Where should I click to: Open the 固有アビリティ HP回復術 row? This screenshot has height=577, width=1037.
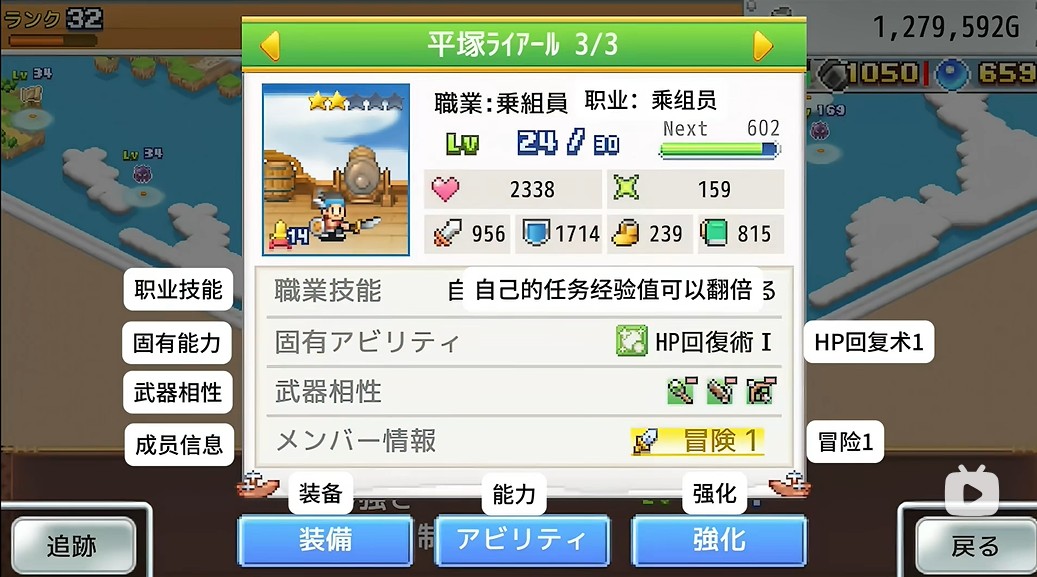pyautogui.click(x=523, y=341)
